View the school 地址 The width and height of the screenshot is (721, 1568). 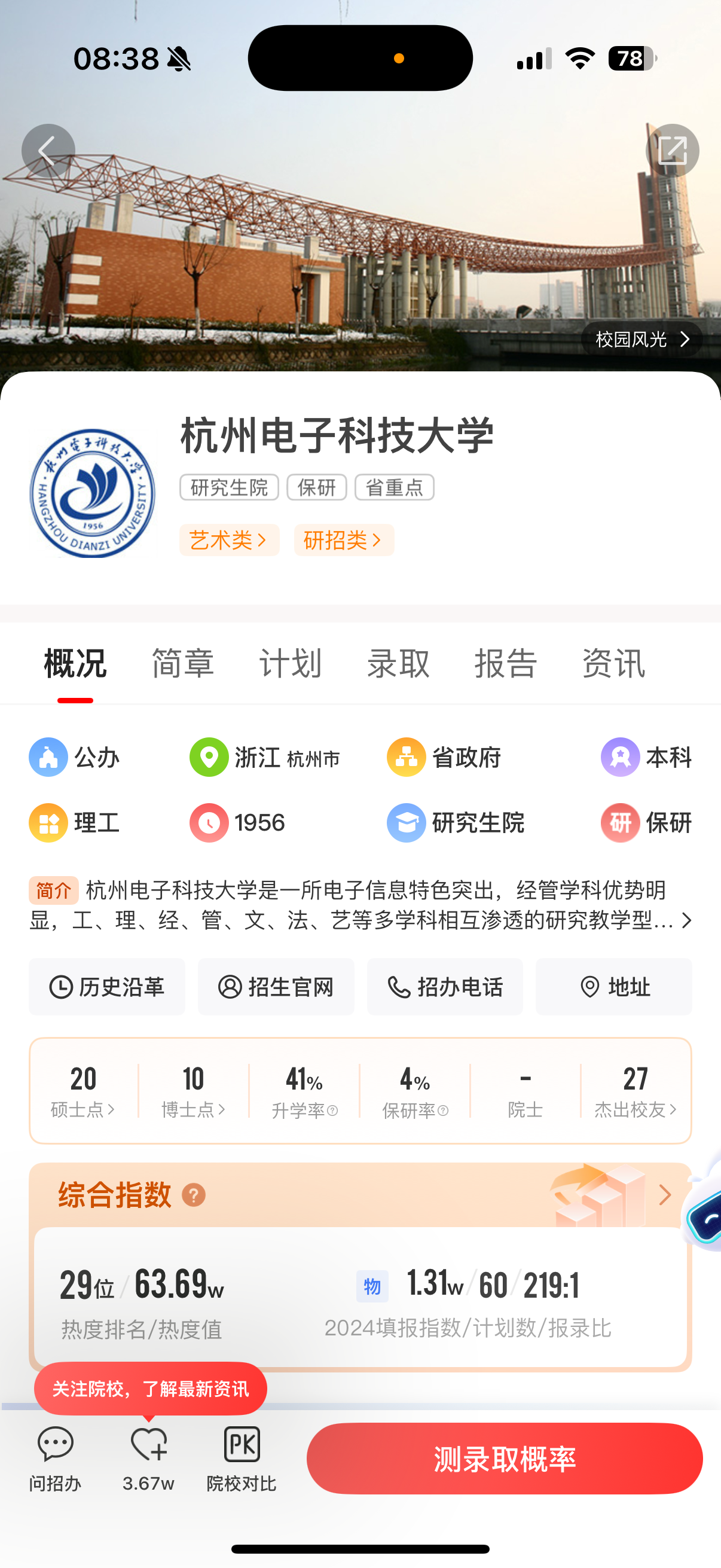[x=613, y=987]
